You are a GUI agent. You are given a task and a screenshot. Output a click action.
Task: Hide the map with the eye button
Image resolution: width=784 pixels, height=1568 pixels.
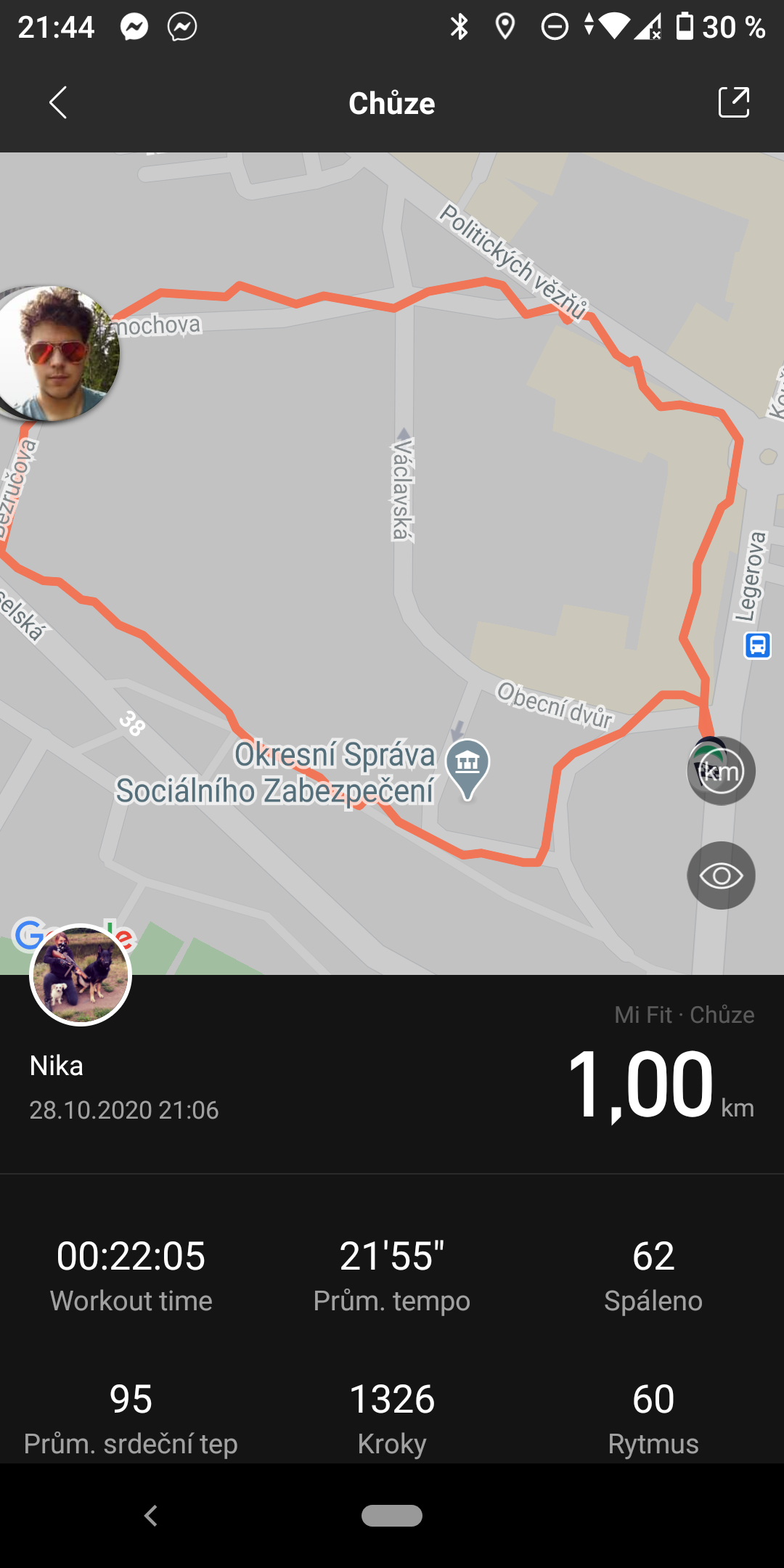point(721,875)
